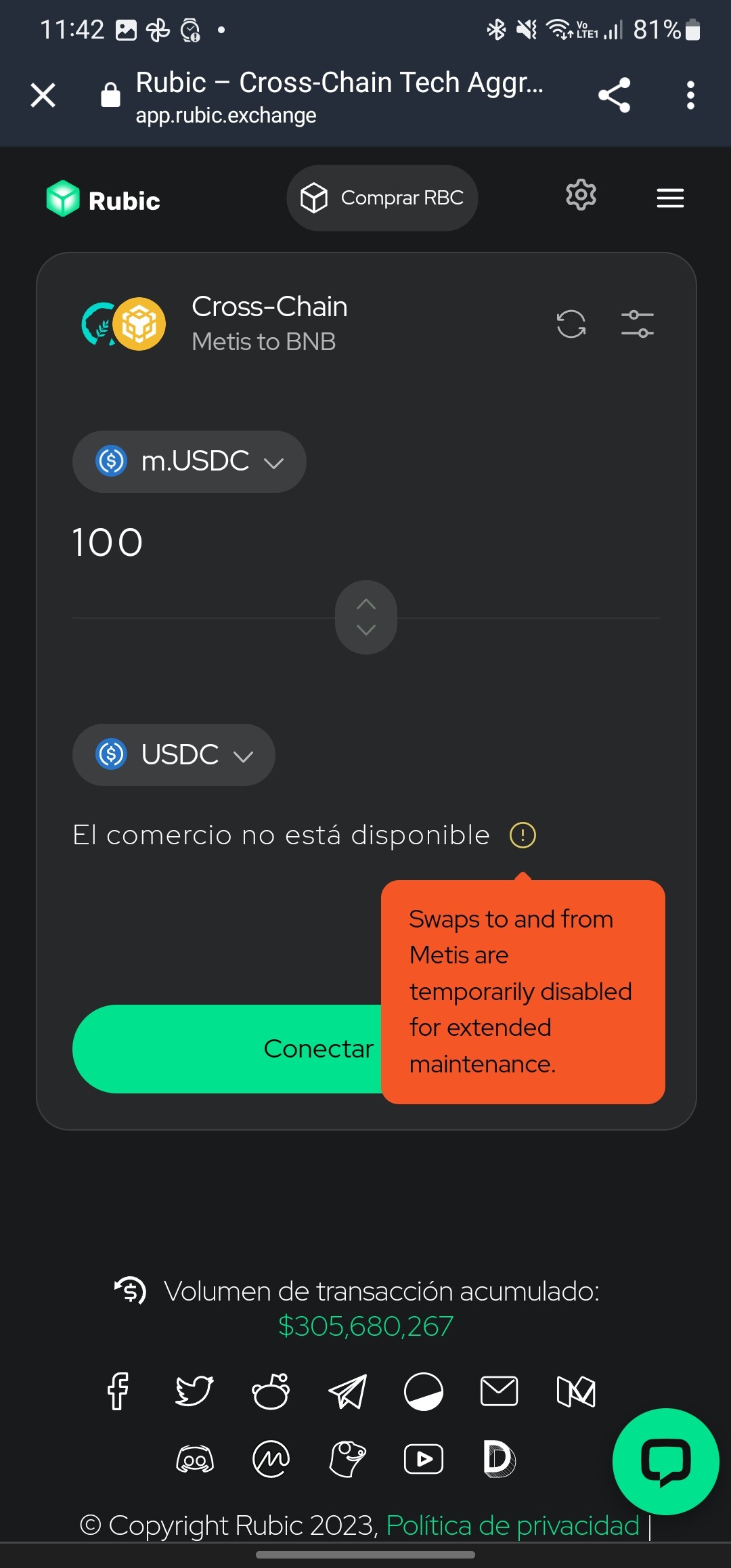731x1568 pixels.
Task: Open the live chat support bubble
Action: (665, 1462)
